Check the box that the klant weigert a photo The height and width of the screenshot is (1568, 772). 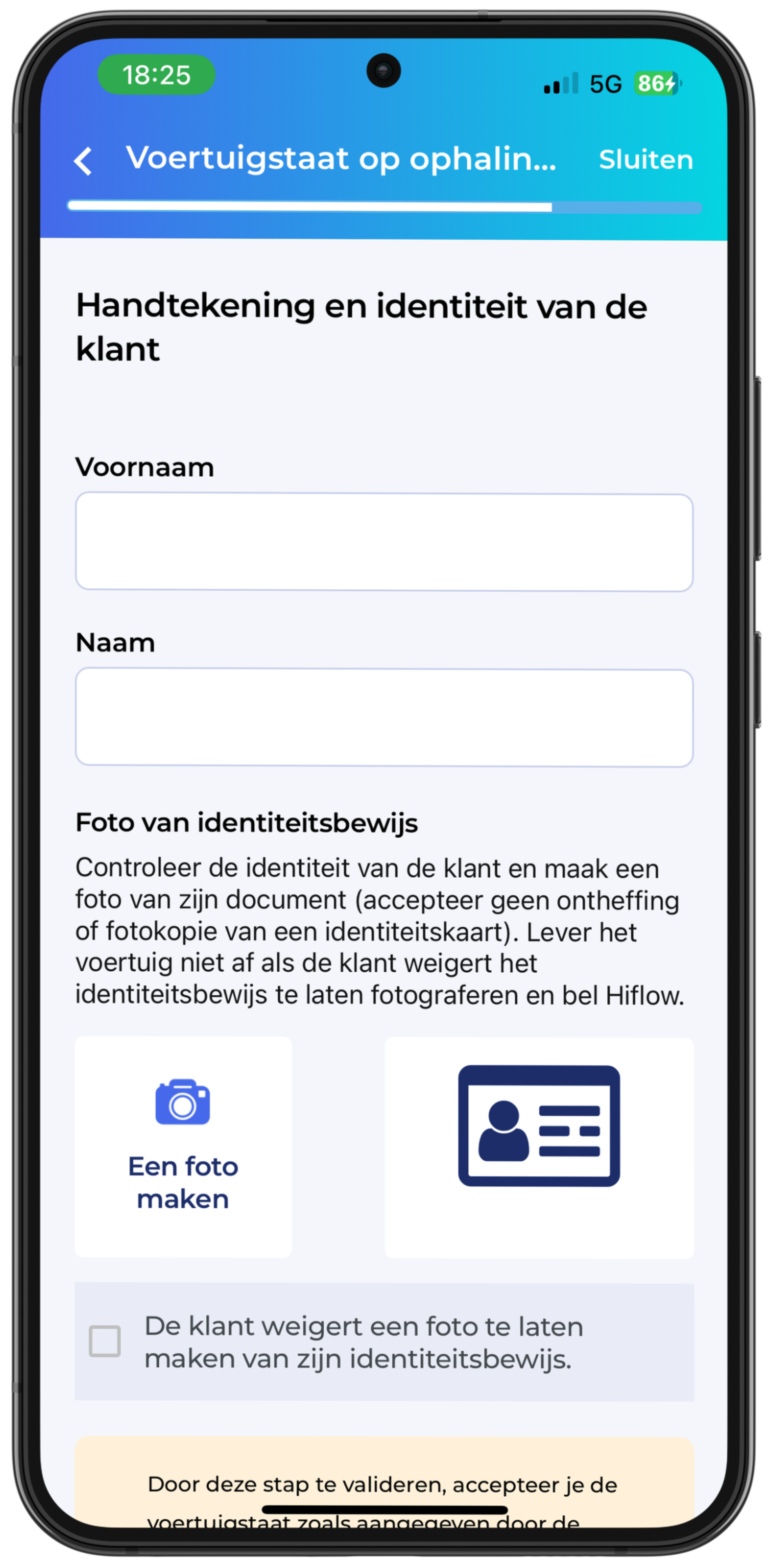point(105,1341)
